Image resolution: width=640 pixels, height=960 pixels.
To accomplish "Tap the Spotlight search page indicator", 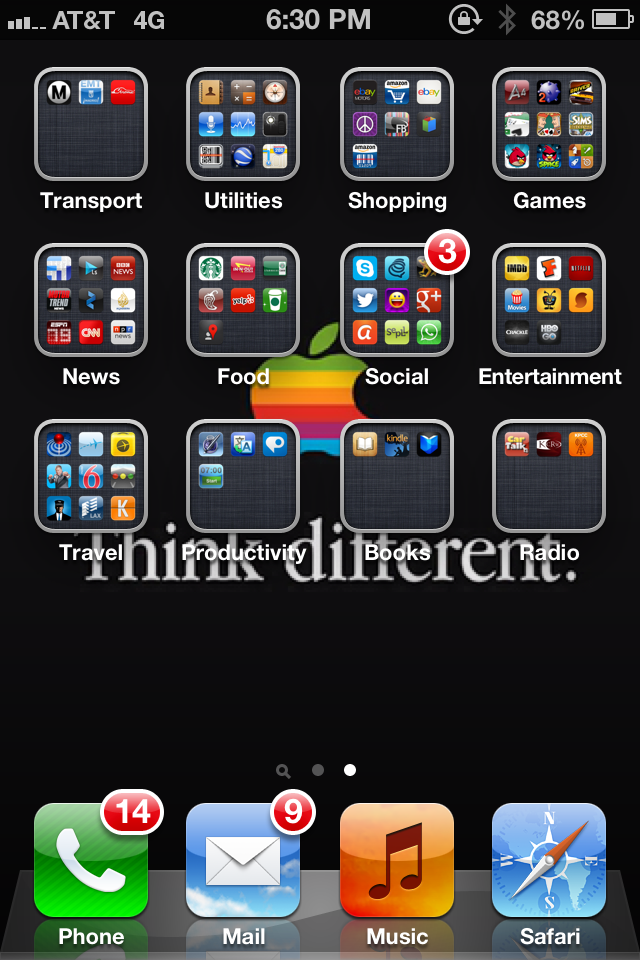I will tap(284, 771).
